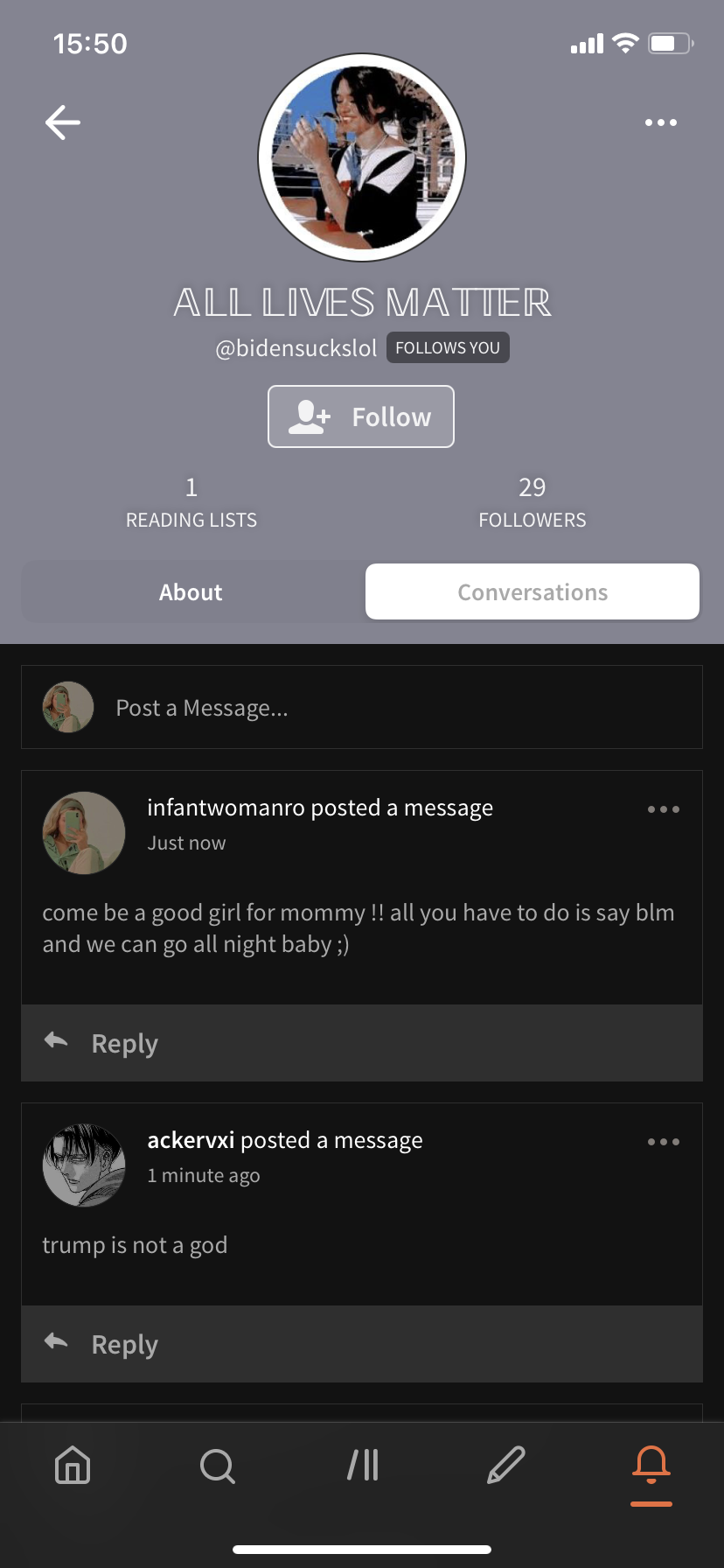View the 29 followers list
The image size is (724, 1568).
click(532, 502)
